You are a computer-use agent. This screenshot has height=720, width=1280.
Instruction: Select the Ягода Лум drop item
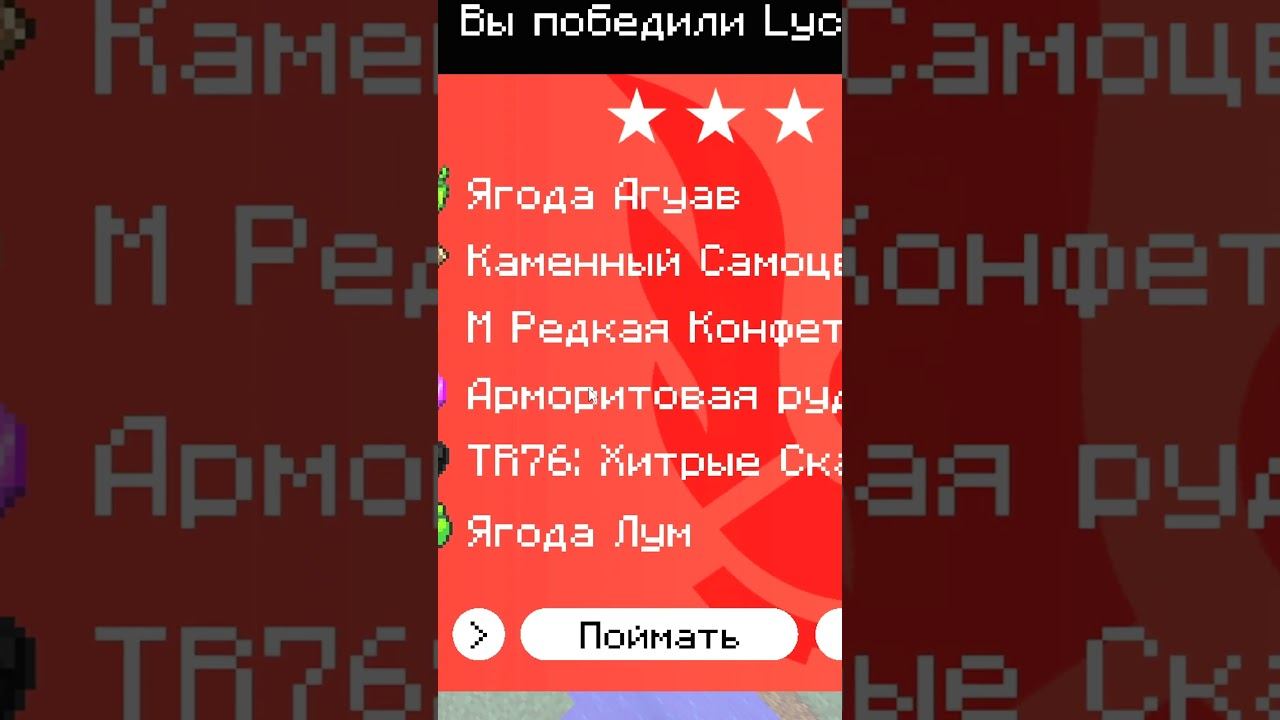(578, 531)
